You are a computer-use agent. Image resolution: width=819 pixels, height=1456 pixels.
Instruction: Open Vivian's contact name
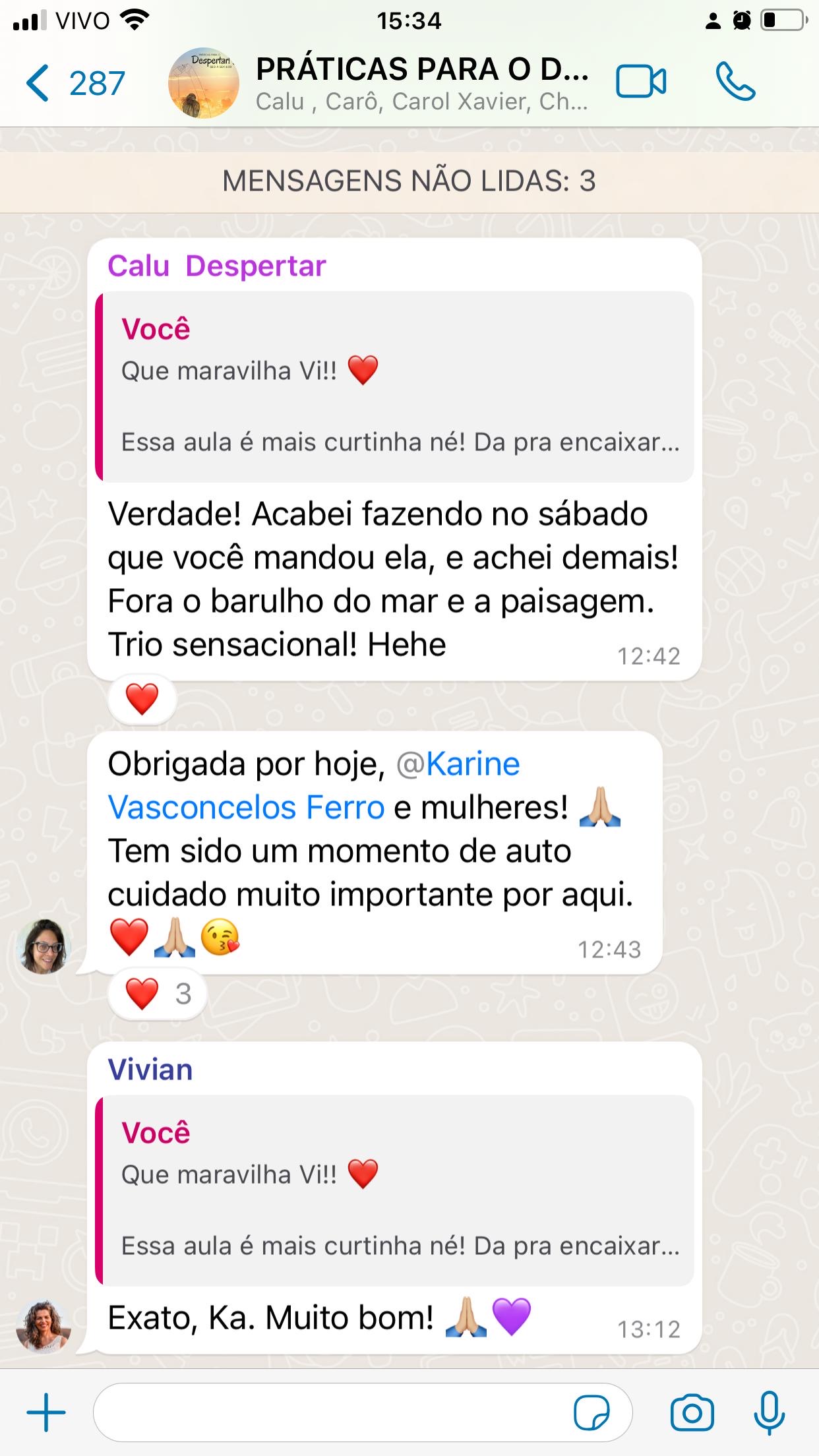pyautogui.click(x=150, y=1070)
